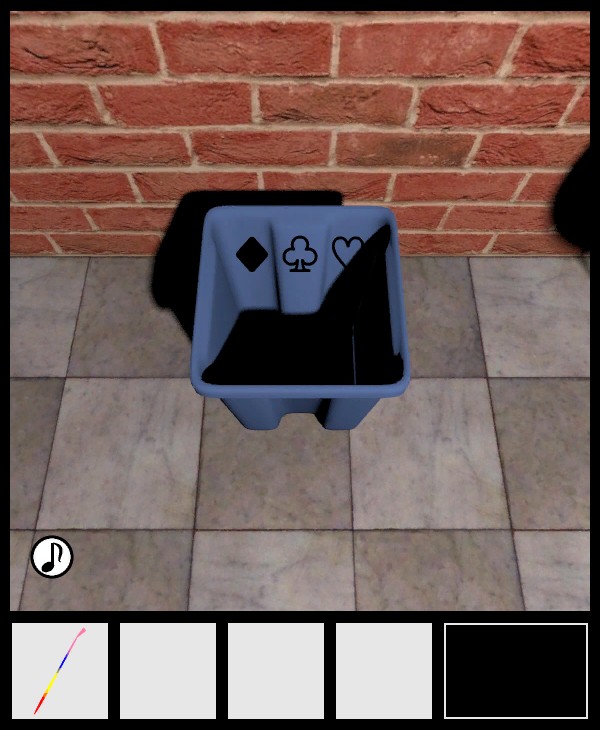Select the colorful stick inventory item

60,671
